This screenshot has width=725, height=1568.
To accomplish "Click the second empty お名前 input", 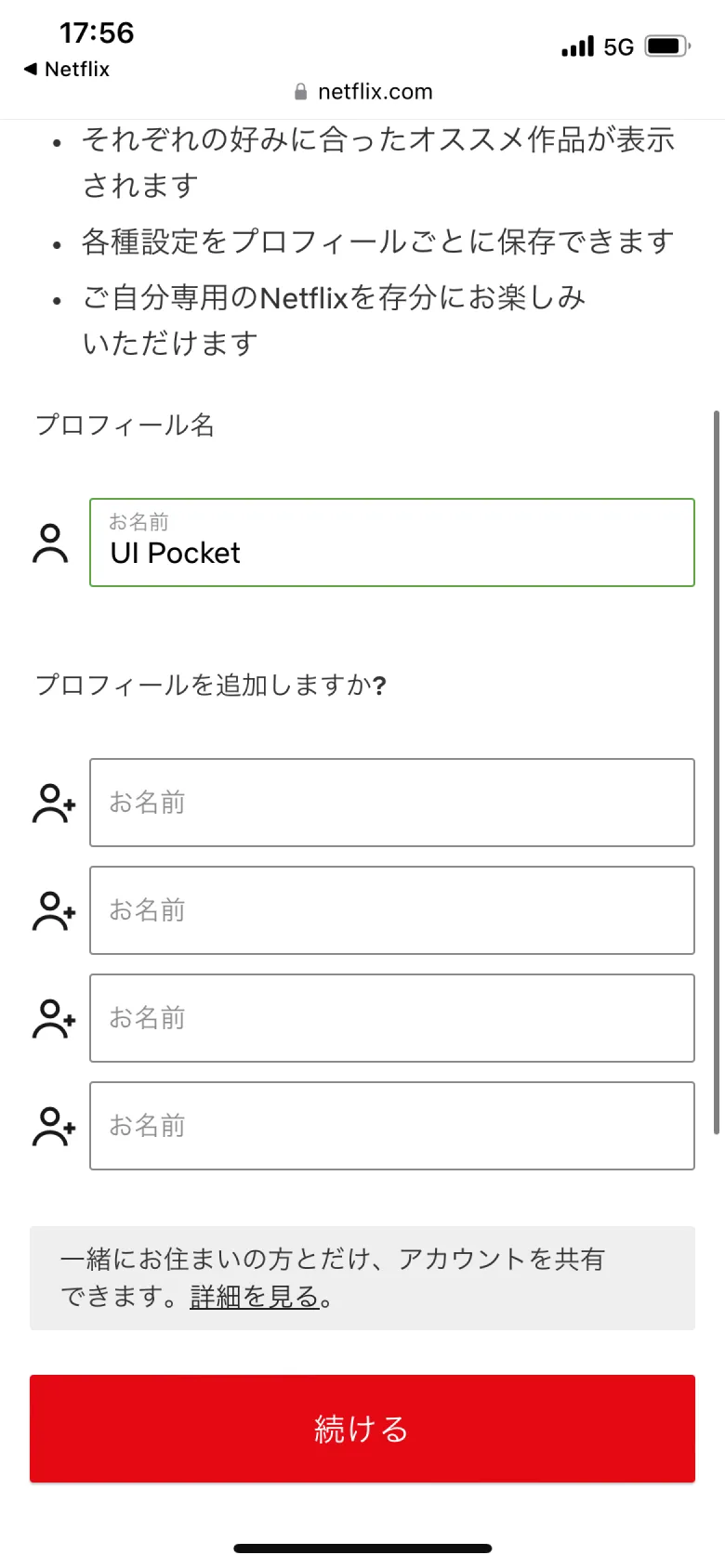I will pyautogui.click(x=391, y=910).
